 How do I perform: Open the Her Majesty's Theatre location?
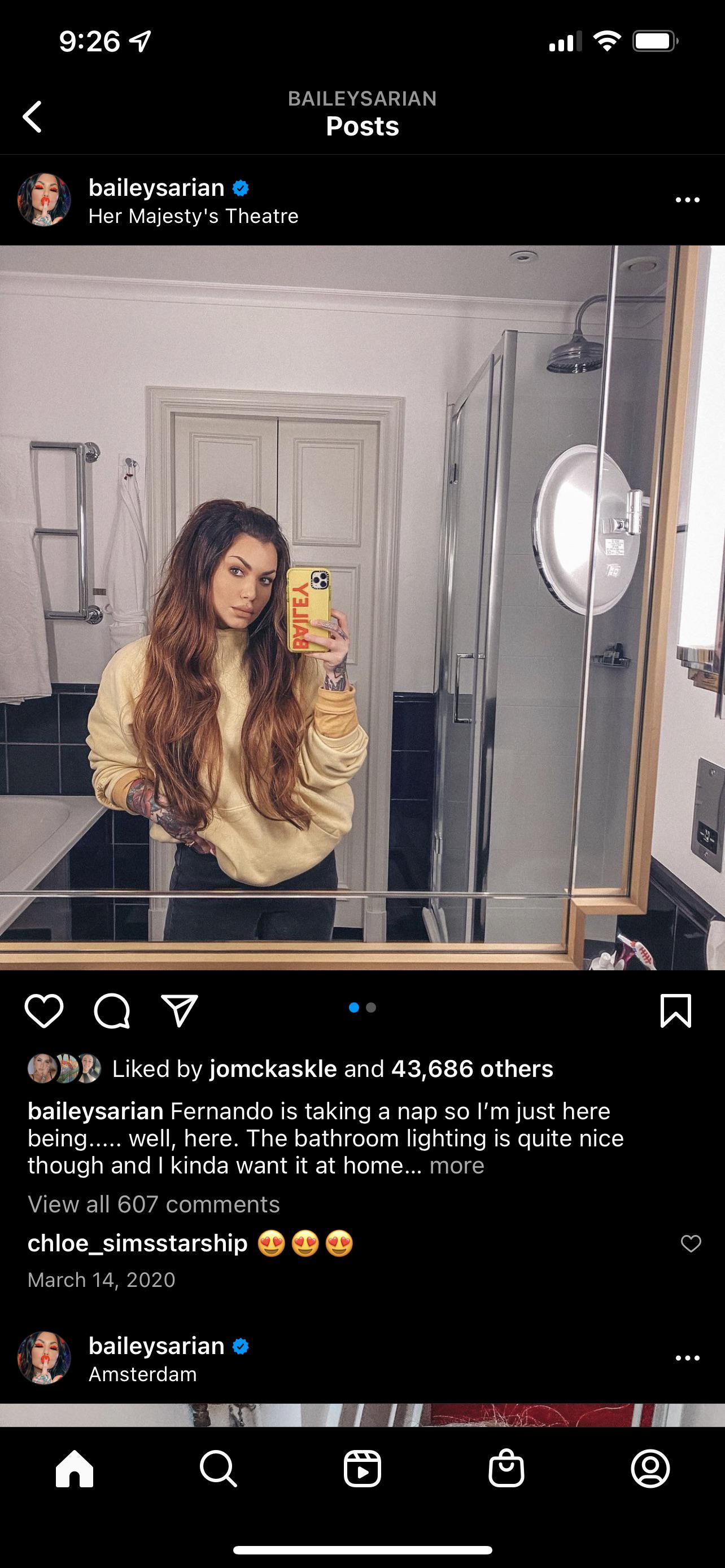[x=193, y=216]
